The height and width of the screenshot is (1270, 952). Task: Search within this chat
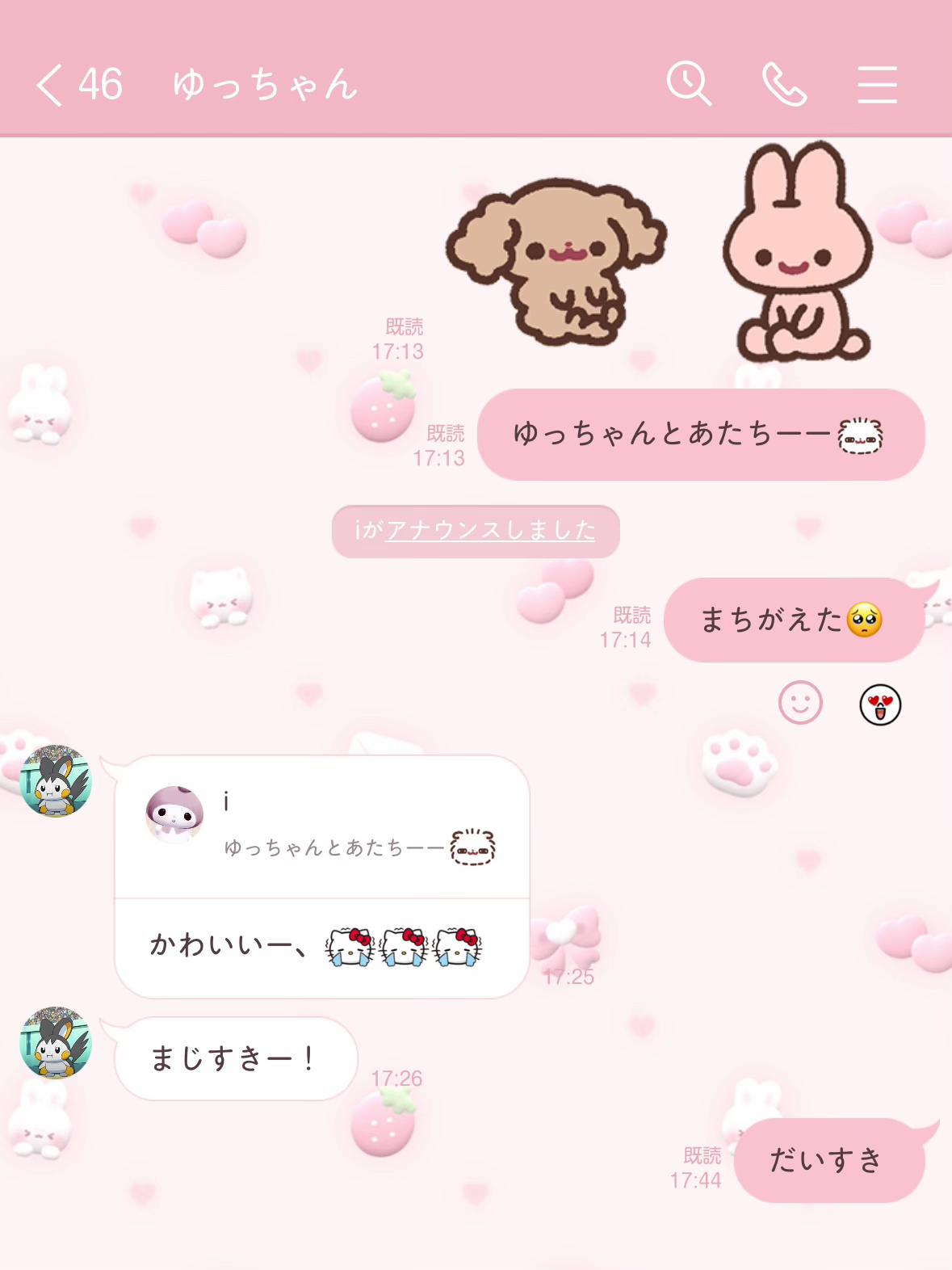(689, 84)
